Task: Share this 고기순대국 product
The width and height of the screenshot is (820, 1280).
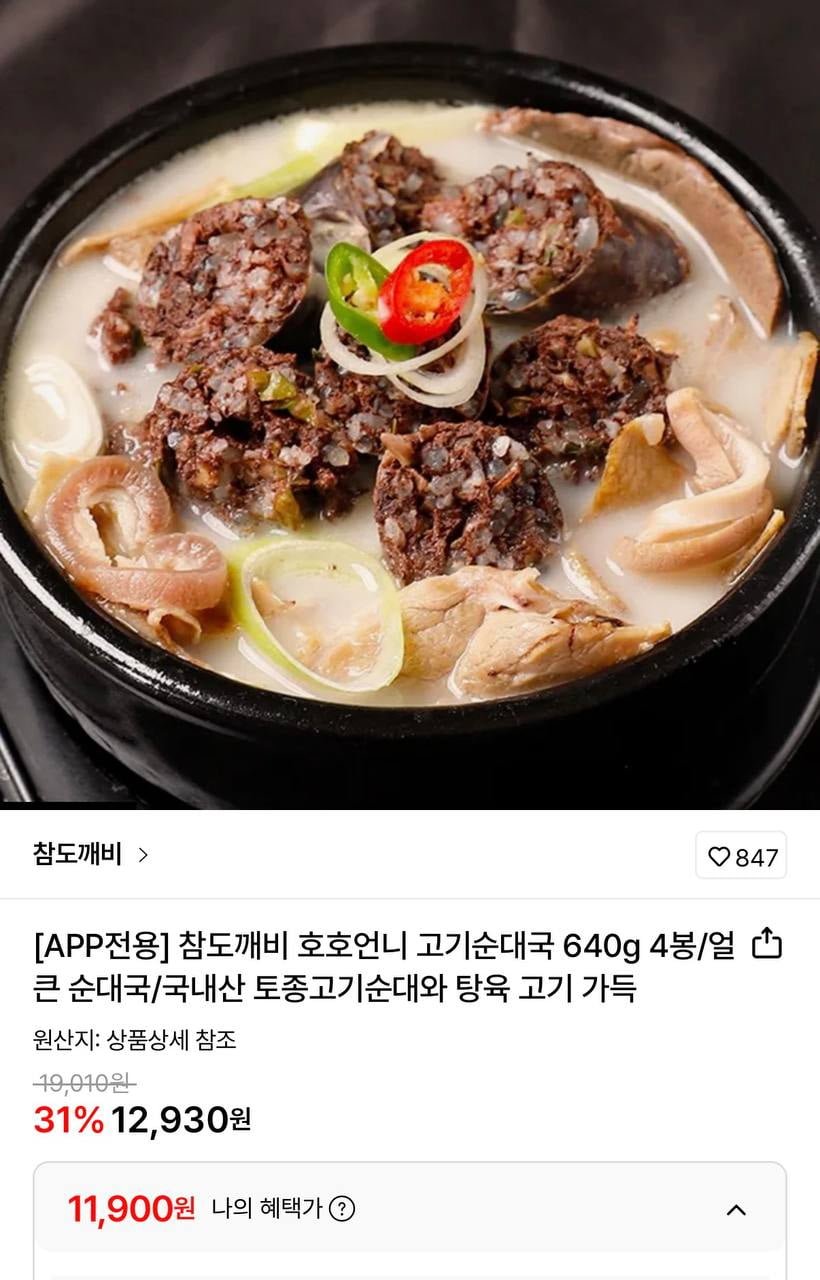Action: click(766, 943)
